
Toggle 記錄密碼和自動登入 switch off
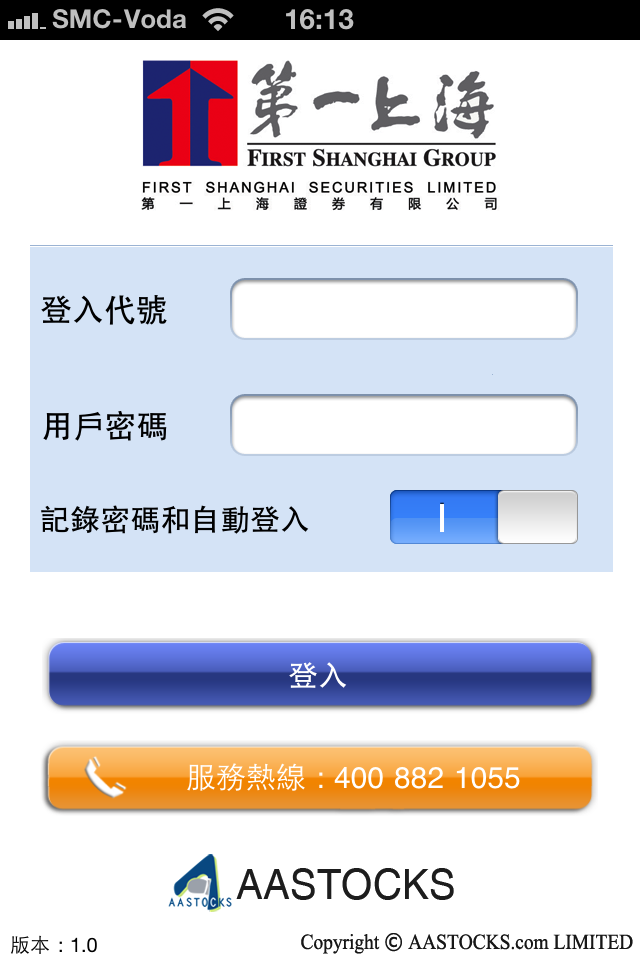point(484,517)
